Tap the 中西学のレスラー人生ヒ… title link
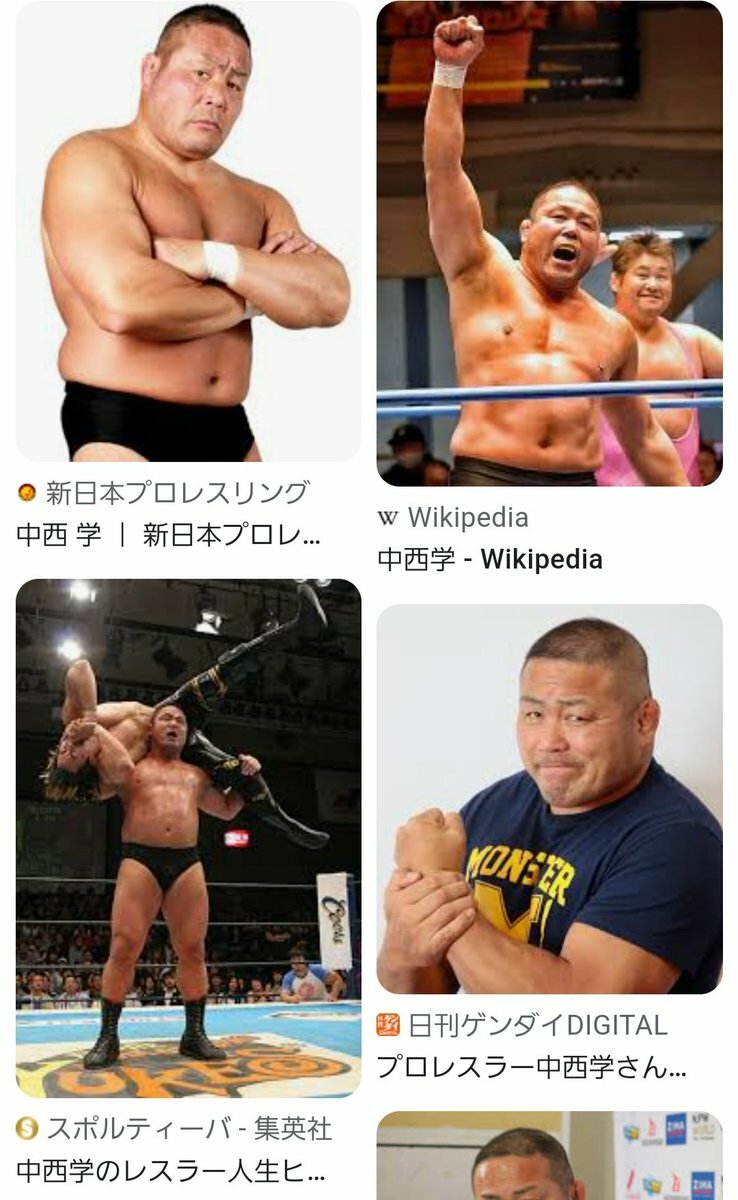 point(170,1170)
